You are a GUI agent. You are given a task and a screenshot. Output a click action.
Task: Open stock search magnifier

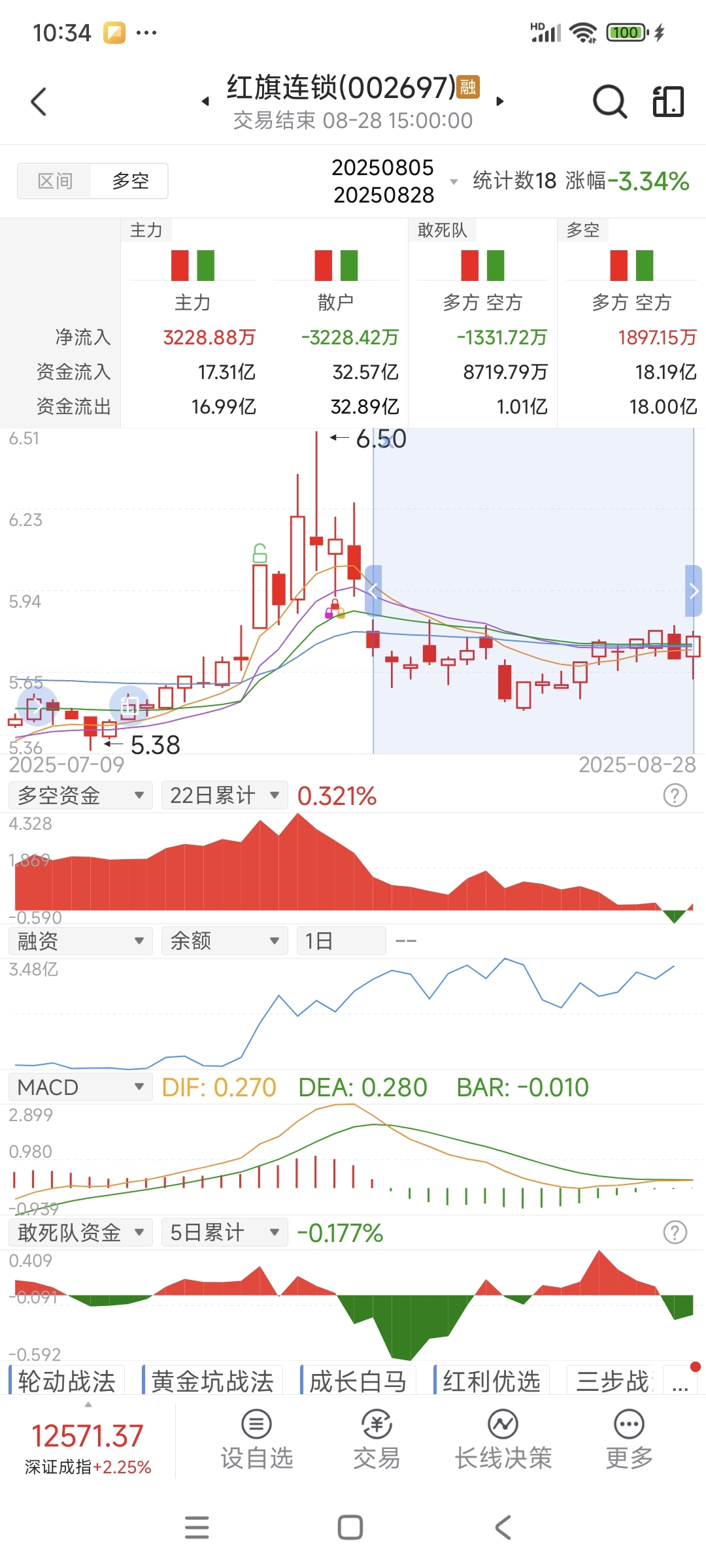pyautogui.click(x=610, y=102)
